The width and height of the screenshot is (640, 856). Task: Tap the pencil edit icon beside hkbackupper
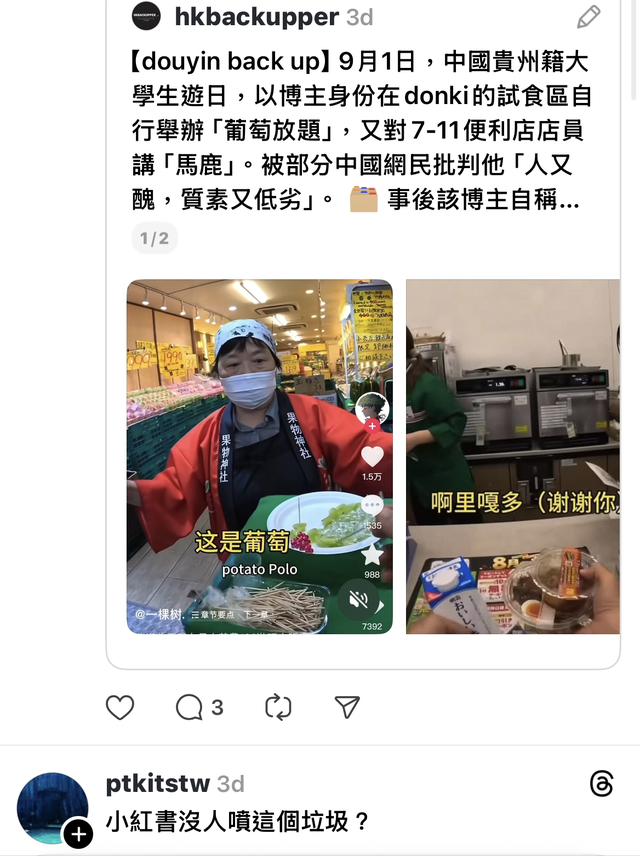click(x=589, y=17)
